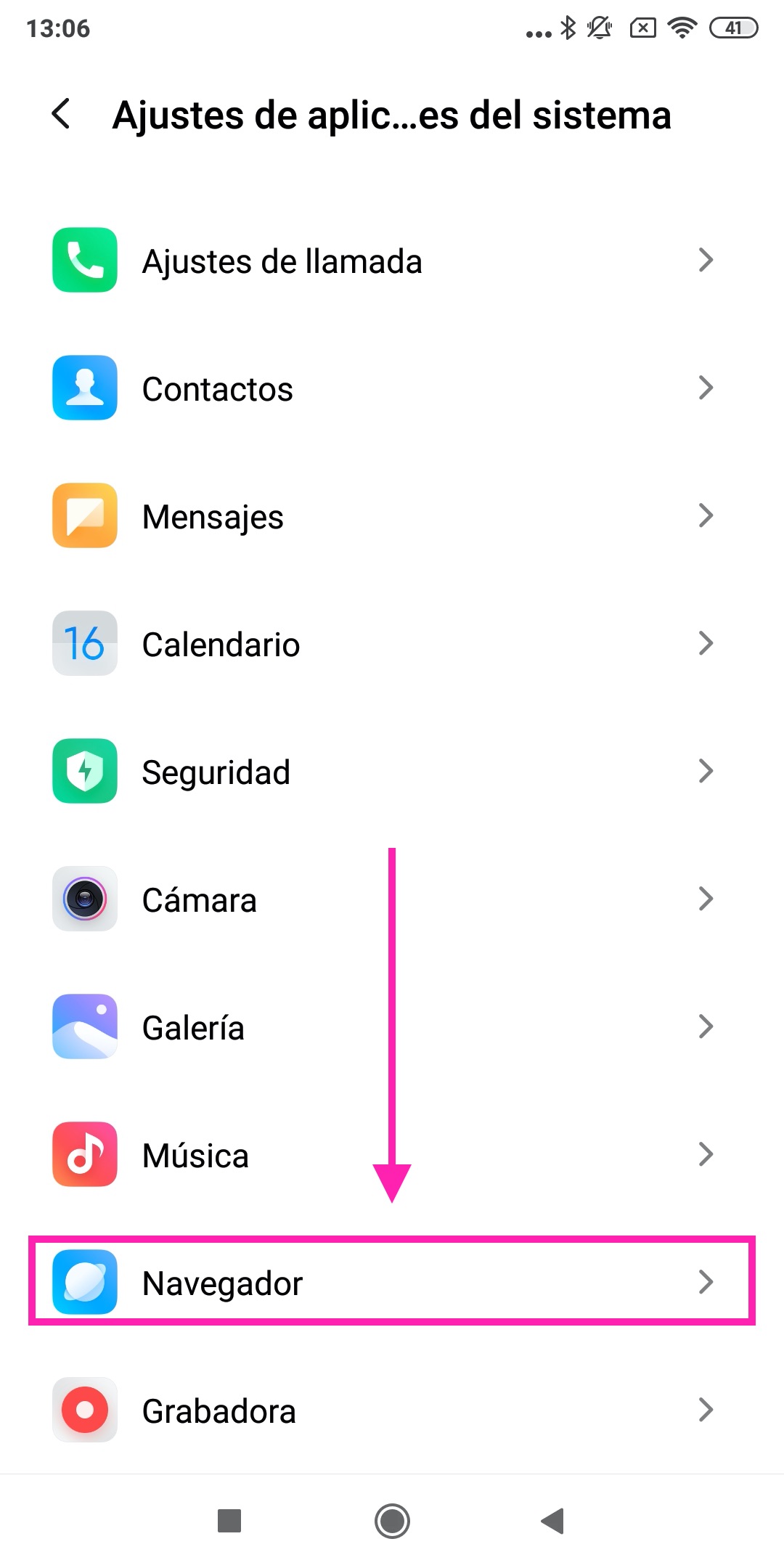Tap the system home button
The width and height of the screenshot is (784, 1568).
[x=392, y=1520]
